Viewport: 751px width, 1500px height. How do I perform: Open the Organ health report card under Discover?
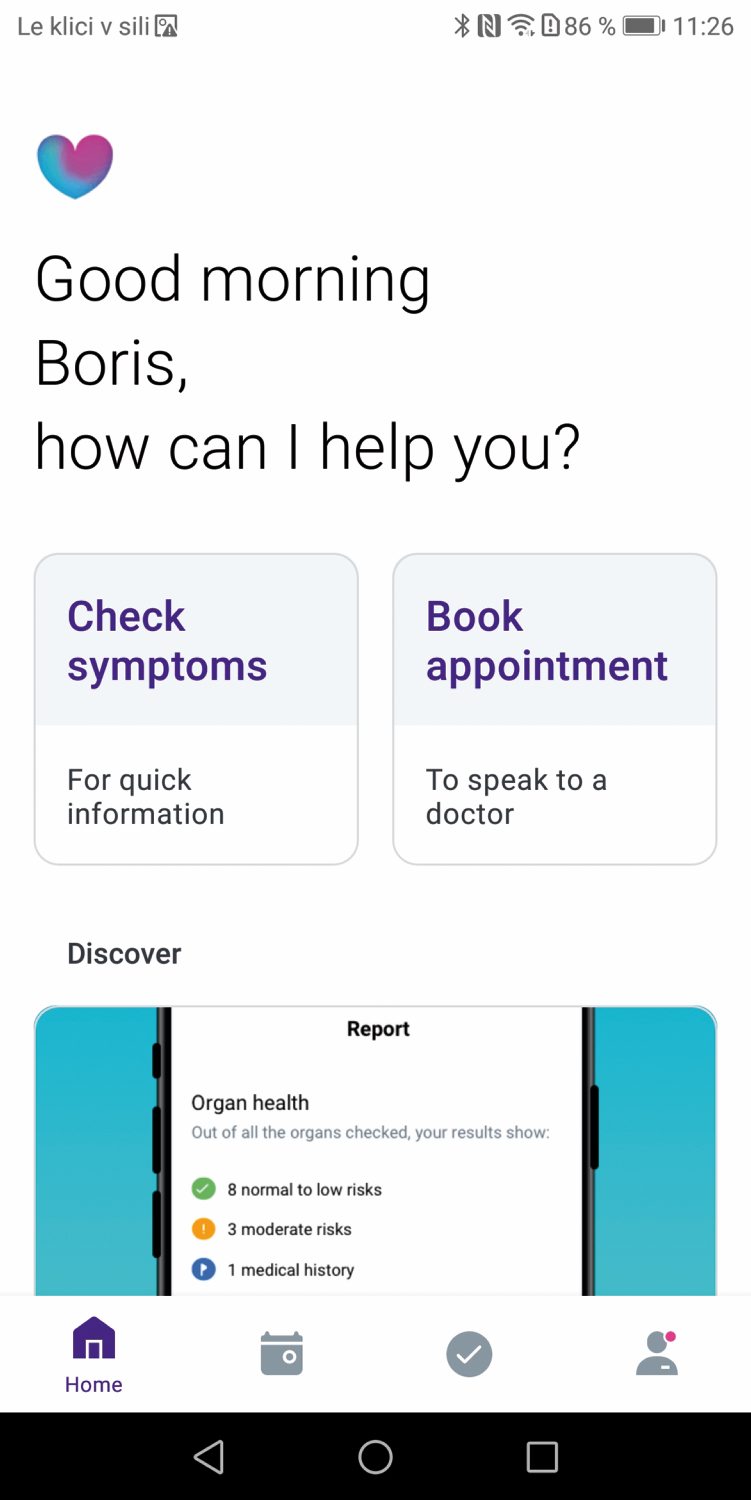(x=375, y=1150)
